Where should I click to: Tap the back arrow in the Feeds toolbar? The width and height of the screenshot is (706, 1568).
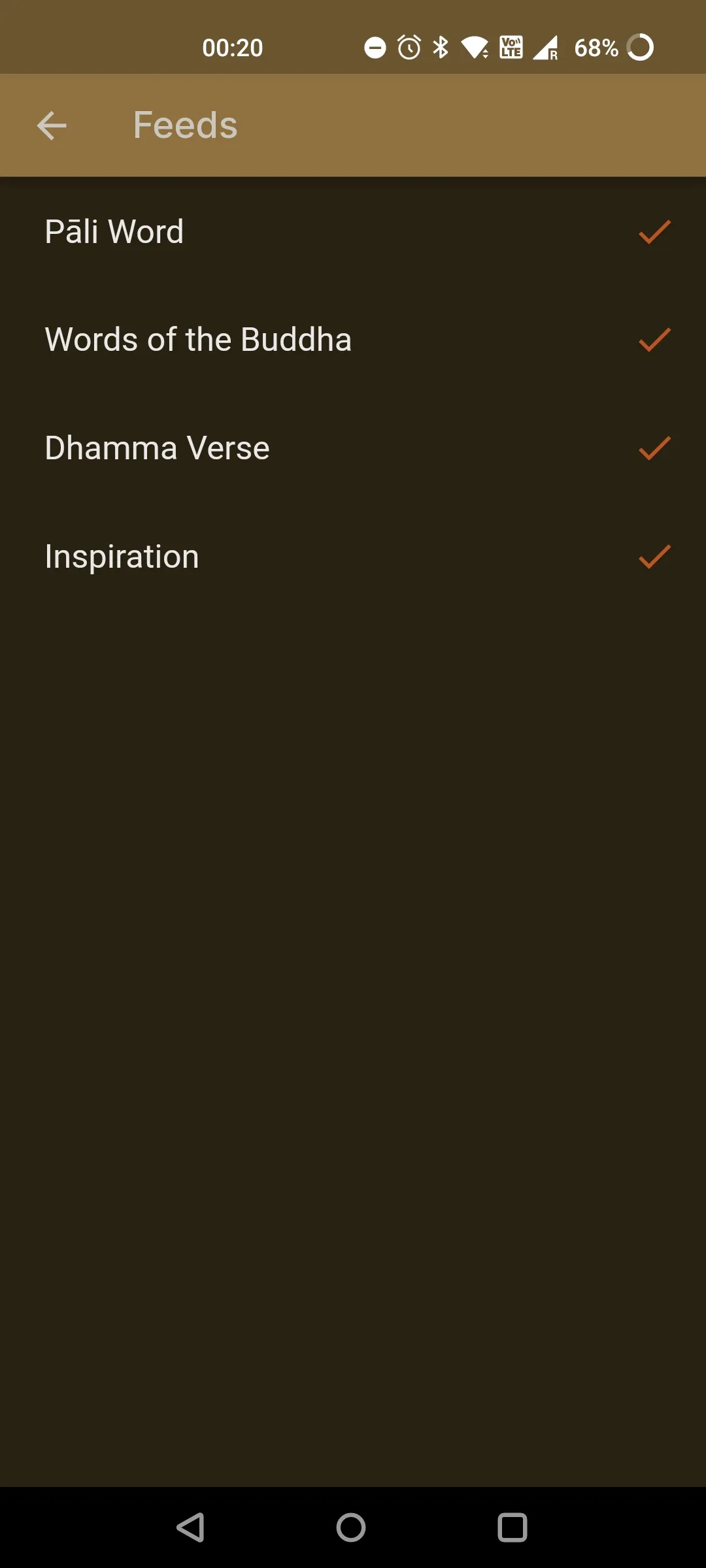(52, 125)
